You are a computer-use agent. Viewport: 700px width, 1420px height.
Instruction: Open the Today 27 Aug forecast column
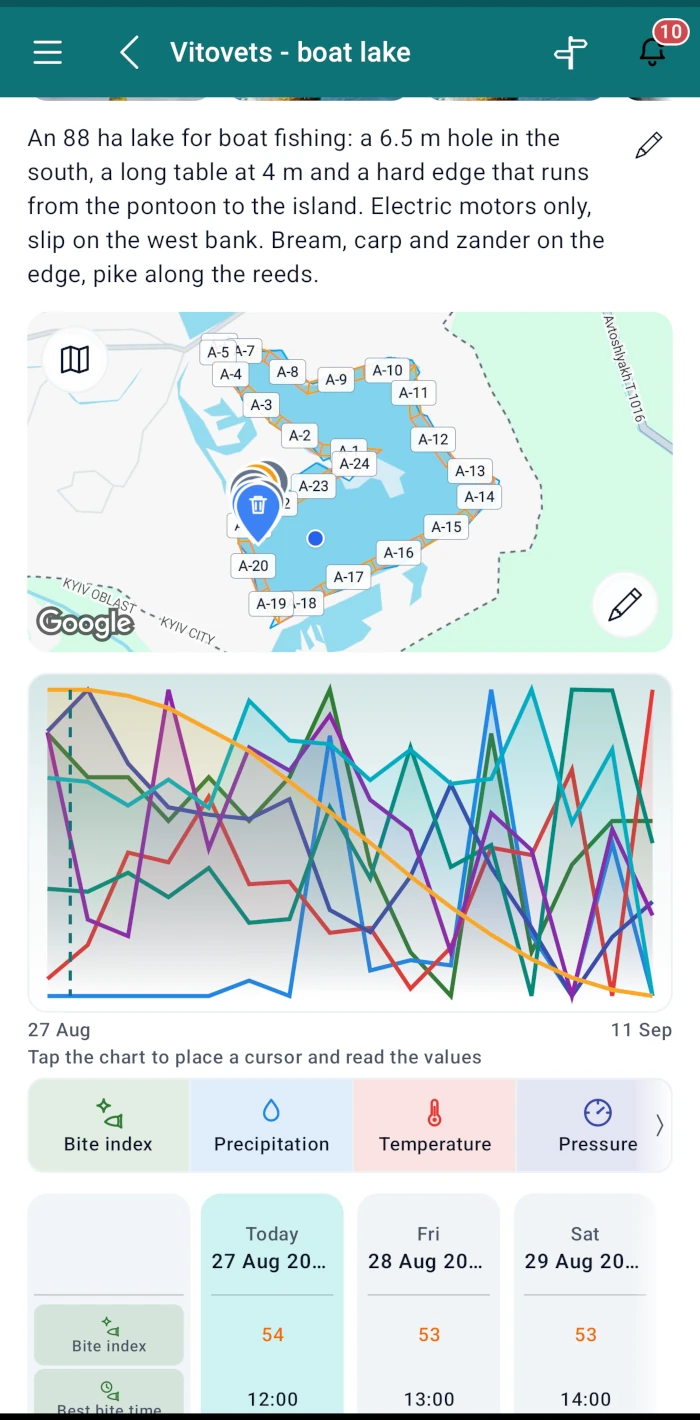point(272,1305)
